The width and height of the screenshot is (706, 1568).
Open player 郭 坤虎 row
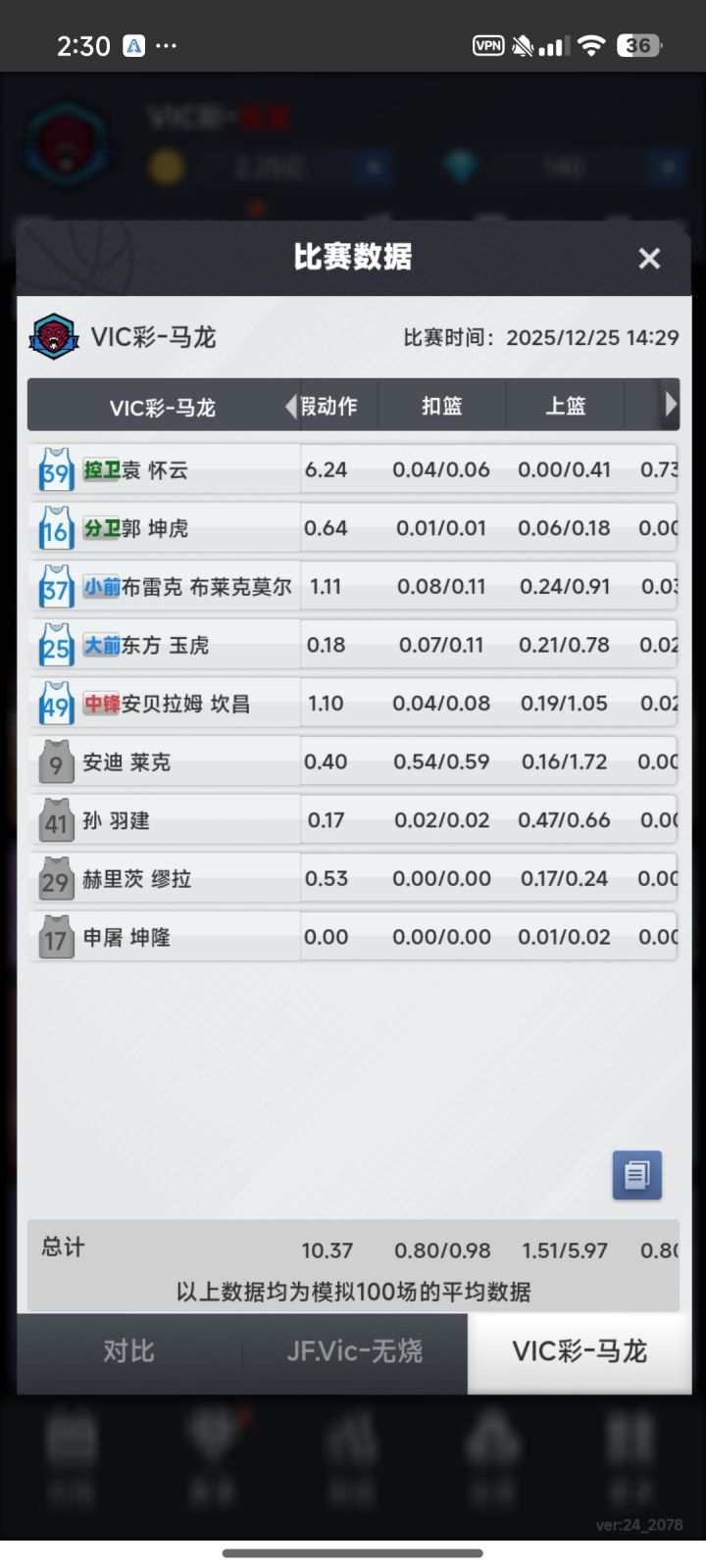(353, 528)
